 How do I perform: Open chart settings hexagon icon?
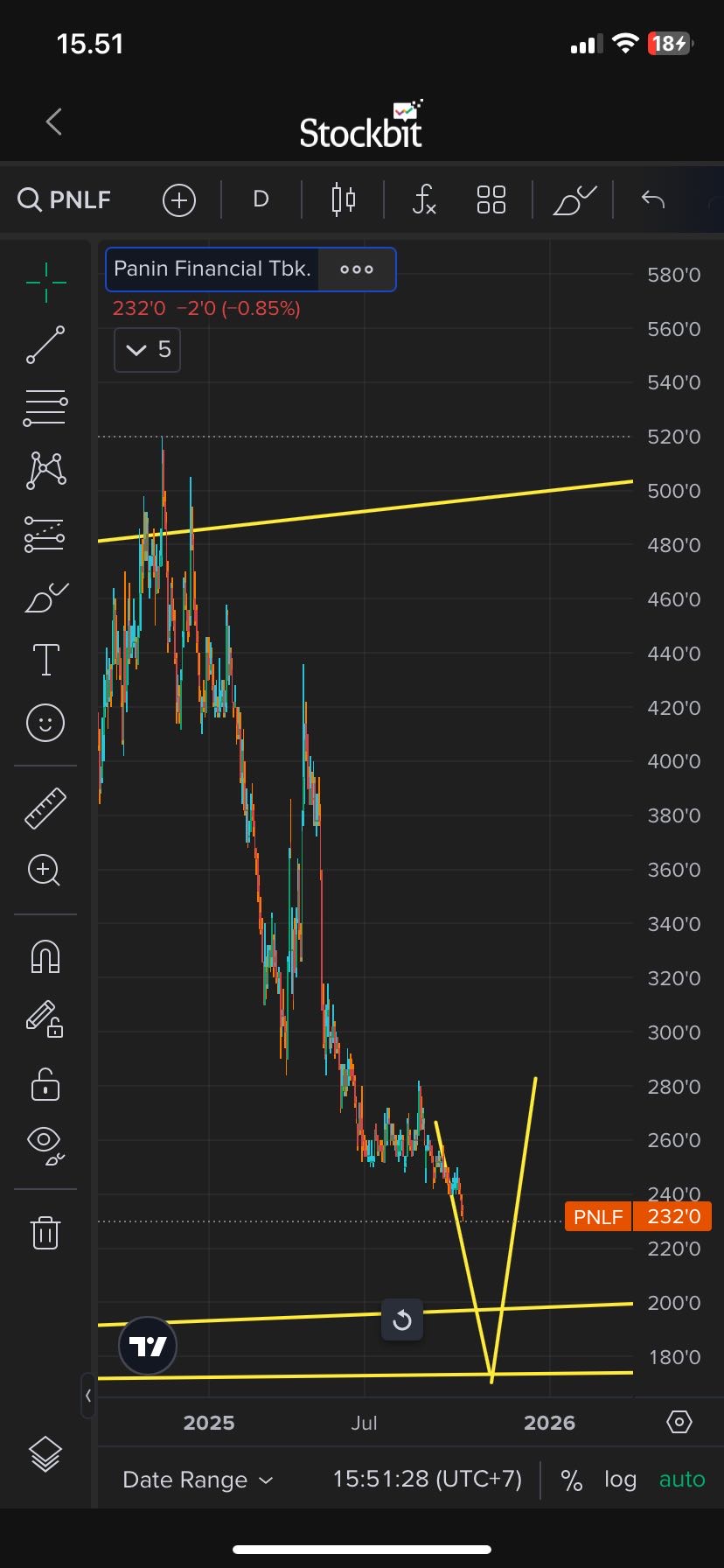pos(679,1423)
